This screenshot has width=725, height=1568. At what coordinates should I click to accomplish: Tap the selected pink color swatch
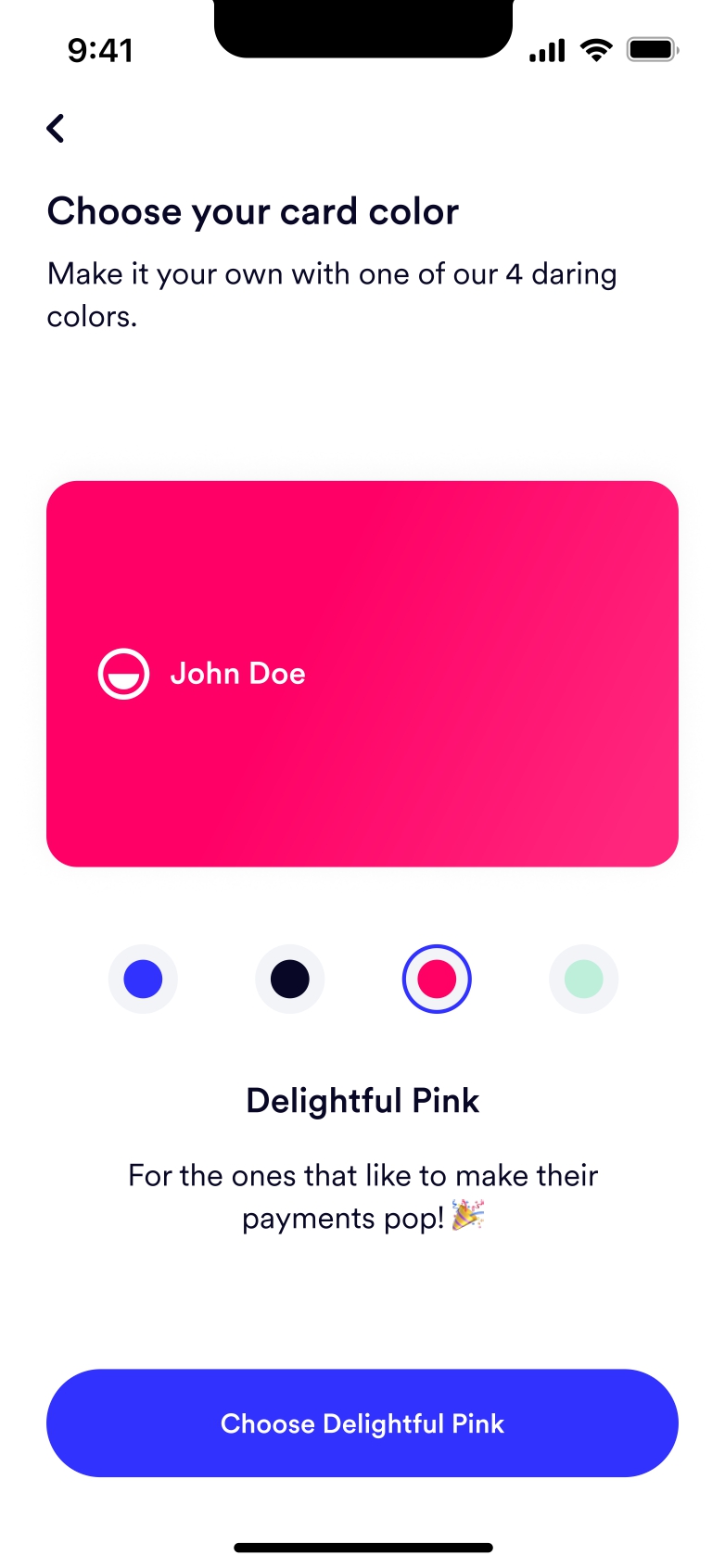coord(437,979)
